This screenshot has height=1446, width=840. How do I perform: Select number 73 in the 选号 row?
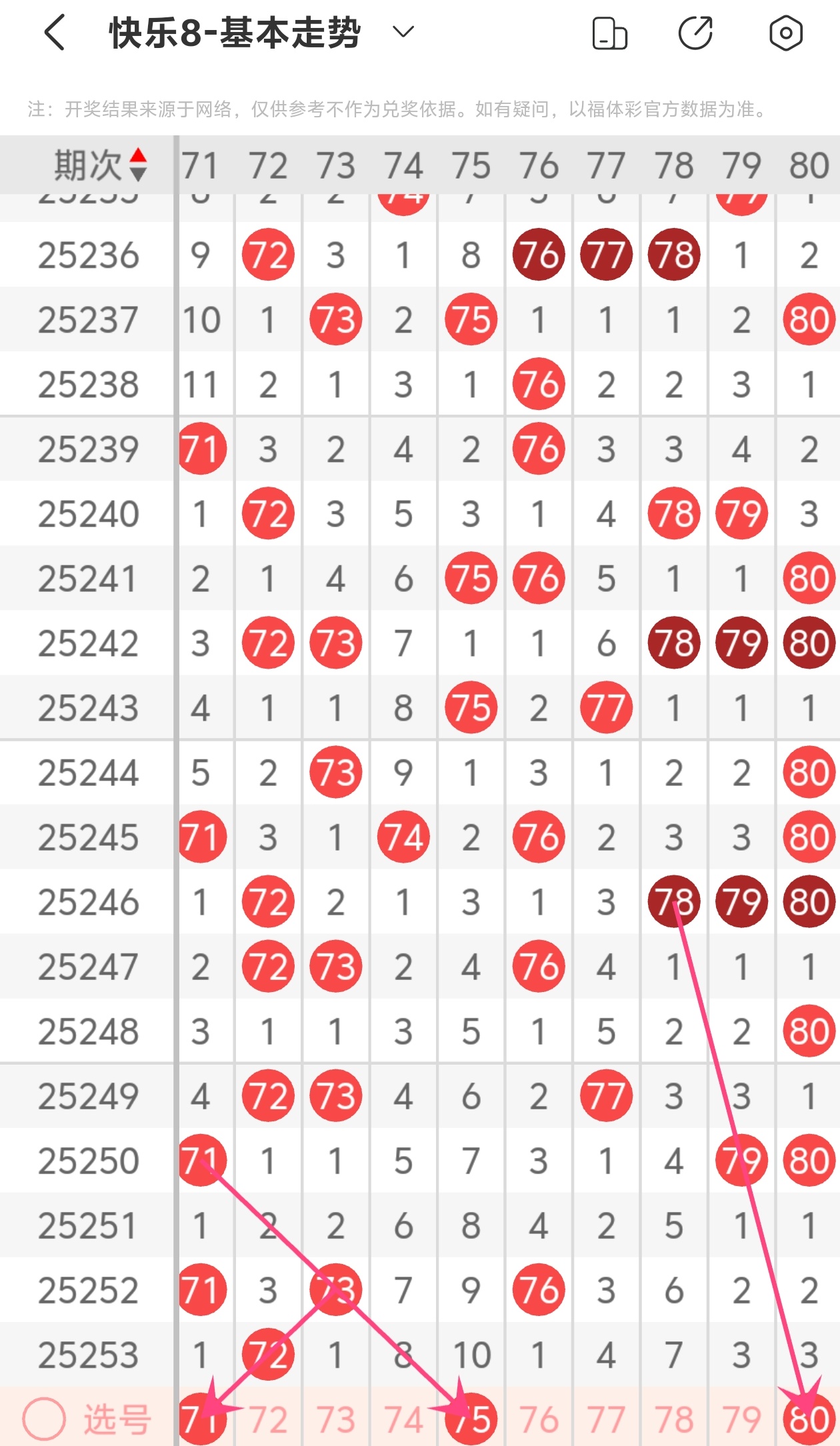point(336,1419)
